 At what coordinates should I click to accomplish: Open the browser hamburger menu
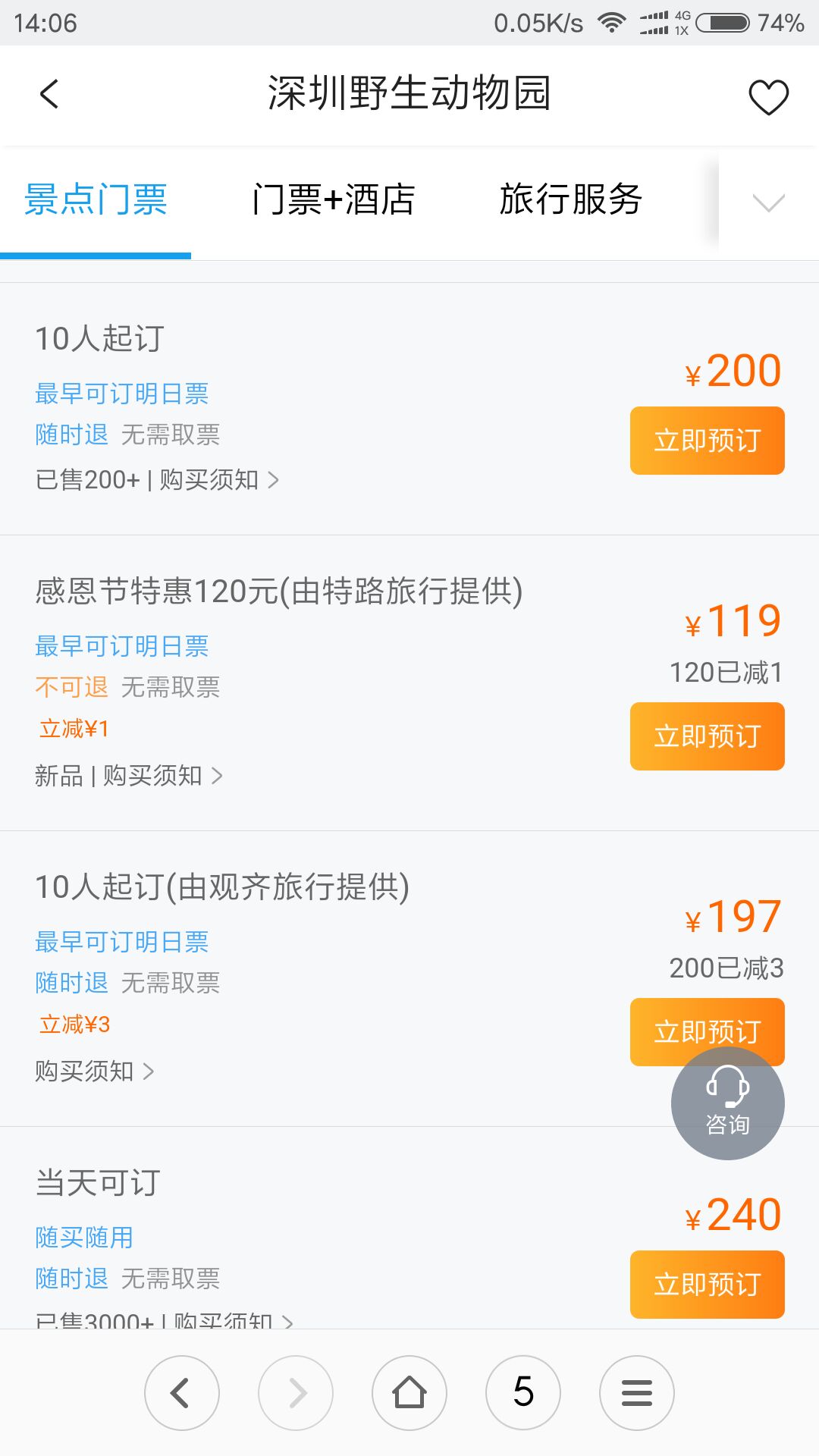tap(637, 1393)
